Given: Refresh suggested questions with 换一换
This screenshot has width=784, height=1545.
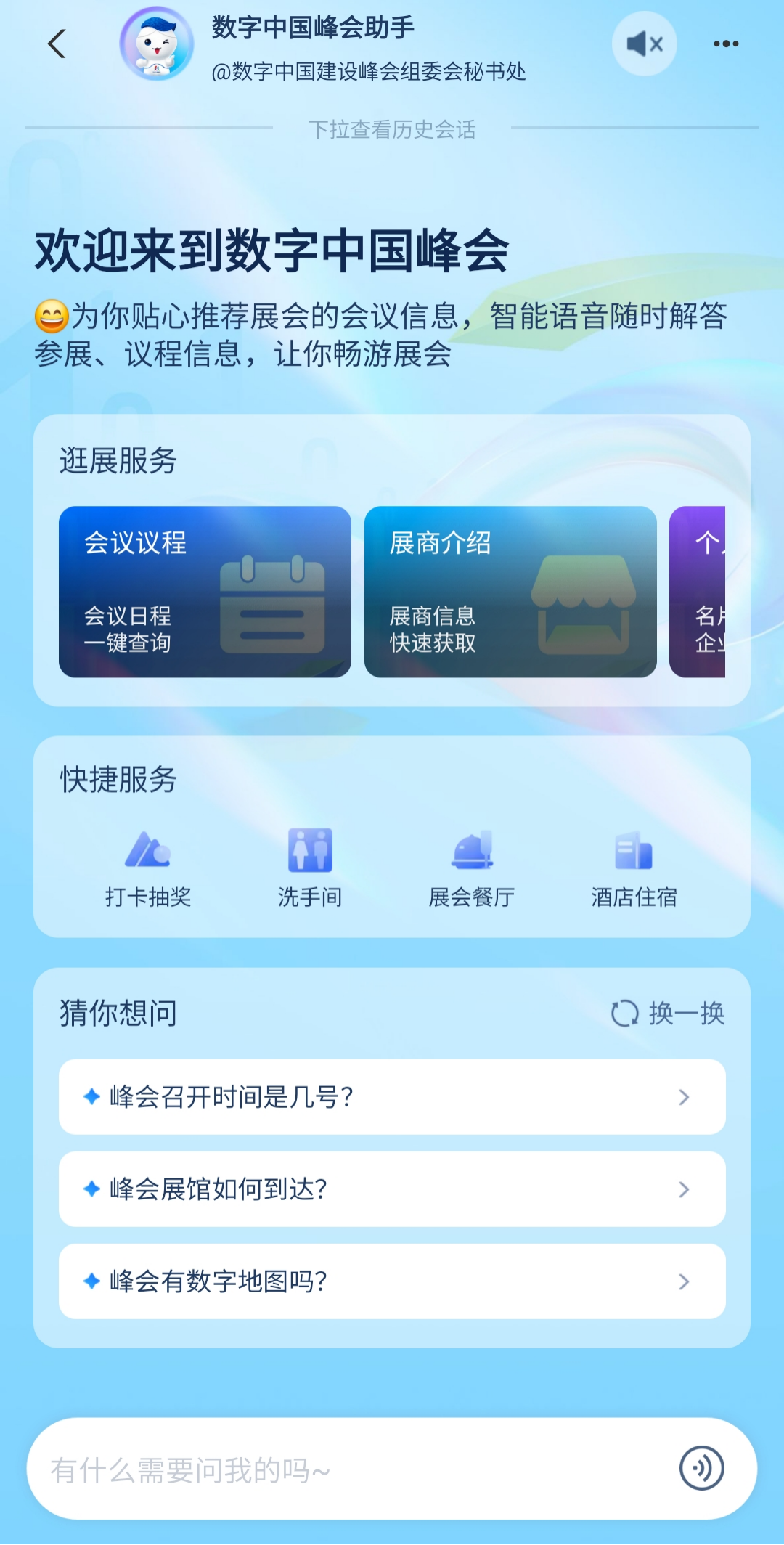Looking at the screenshot, I should pyautogui.click(x=668, y=1014).
